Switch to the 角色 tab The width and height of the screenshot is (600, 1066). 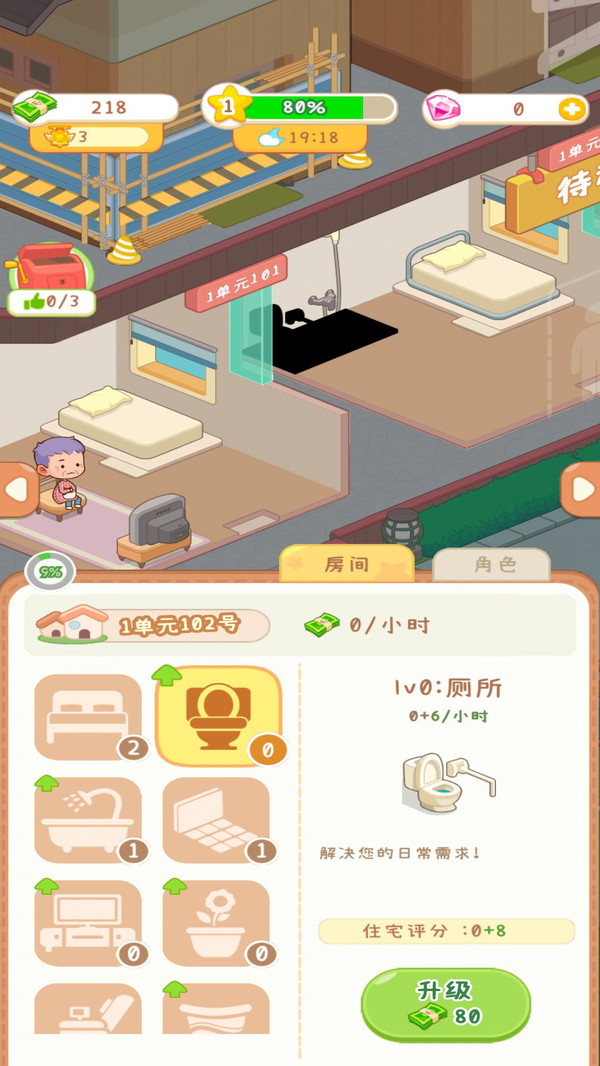pyautogui.click(x=491, y=564)
